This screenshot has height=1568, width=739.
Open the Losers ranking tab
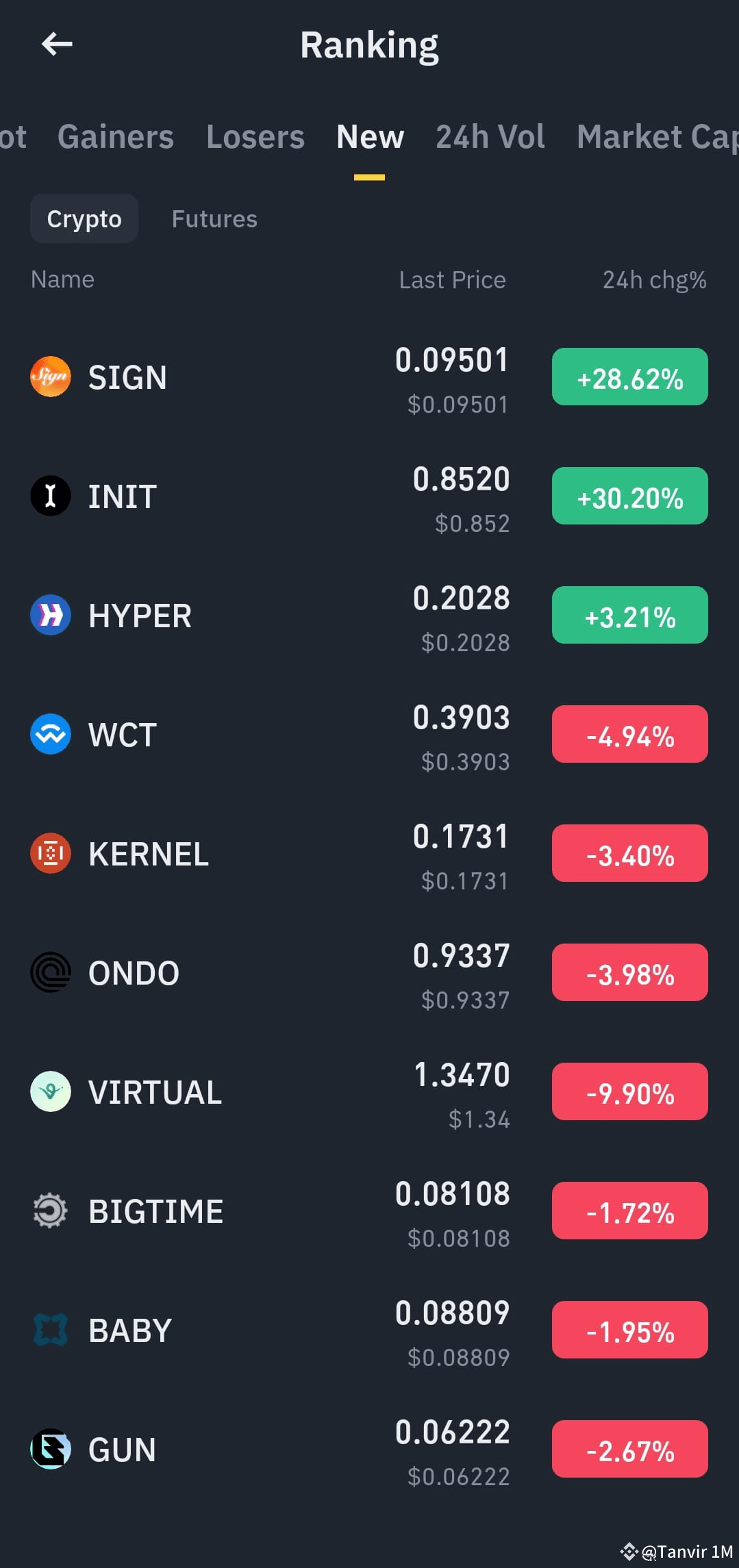(x=254, y=136)
